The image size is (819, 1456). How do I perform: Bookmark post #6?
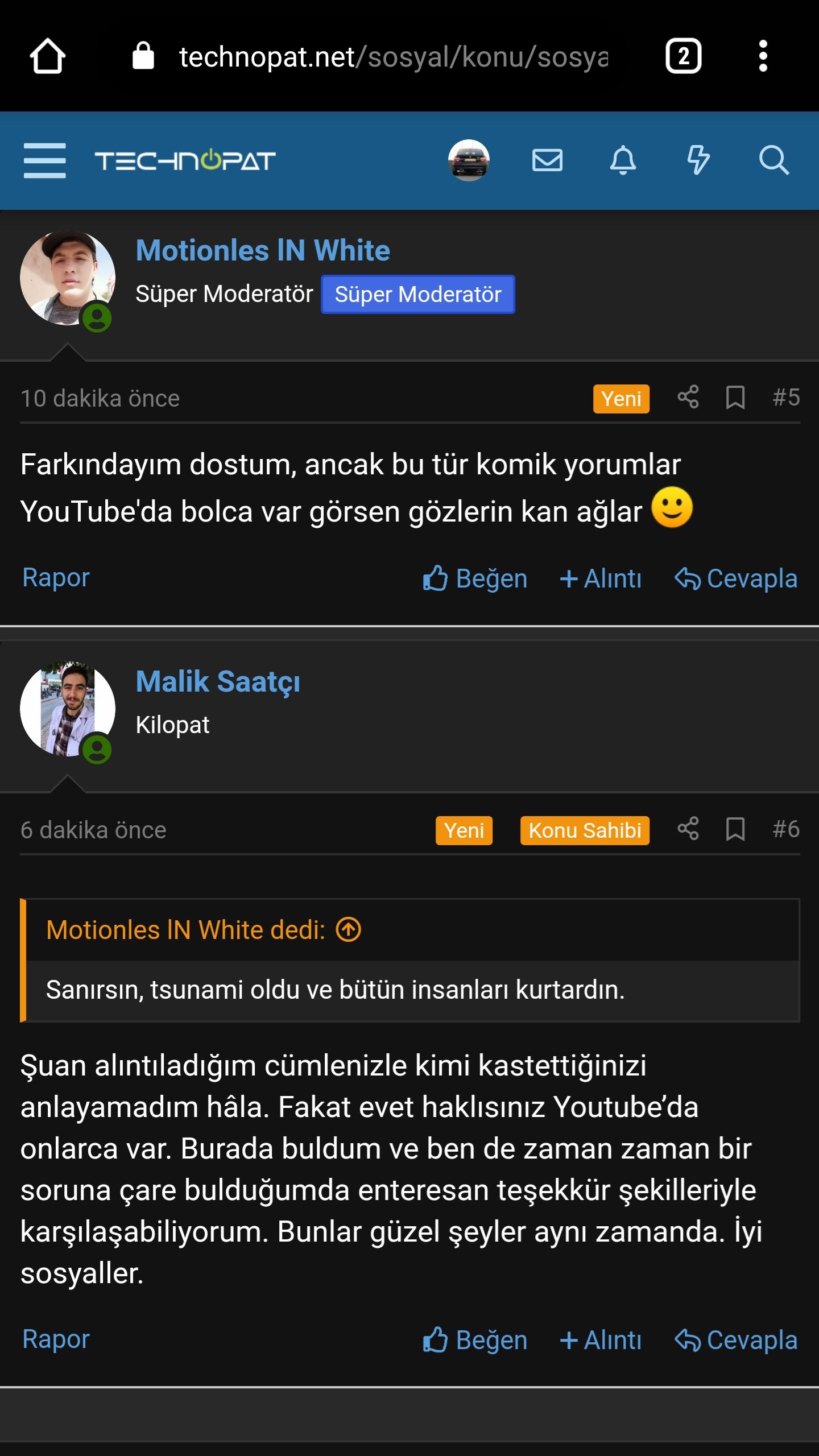(735, 830)
